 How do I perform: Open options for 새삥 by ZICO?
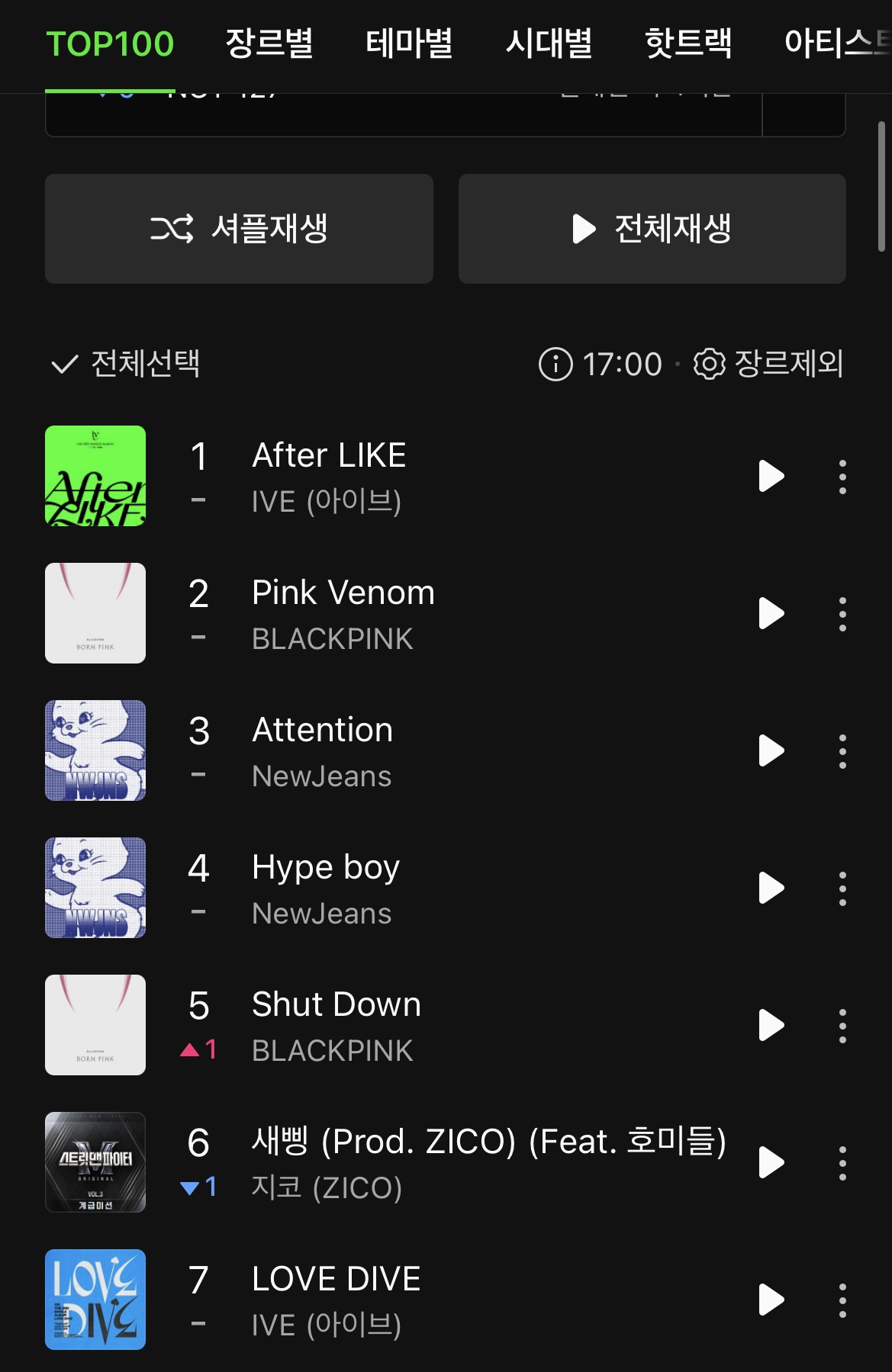(x=842, y=1162)
